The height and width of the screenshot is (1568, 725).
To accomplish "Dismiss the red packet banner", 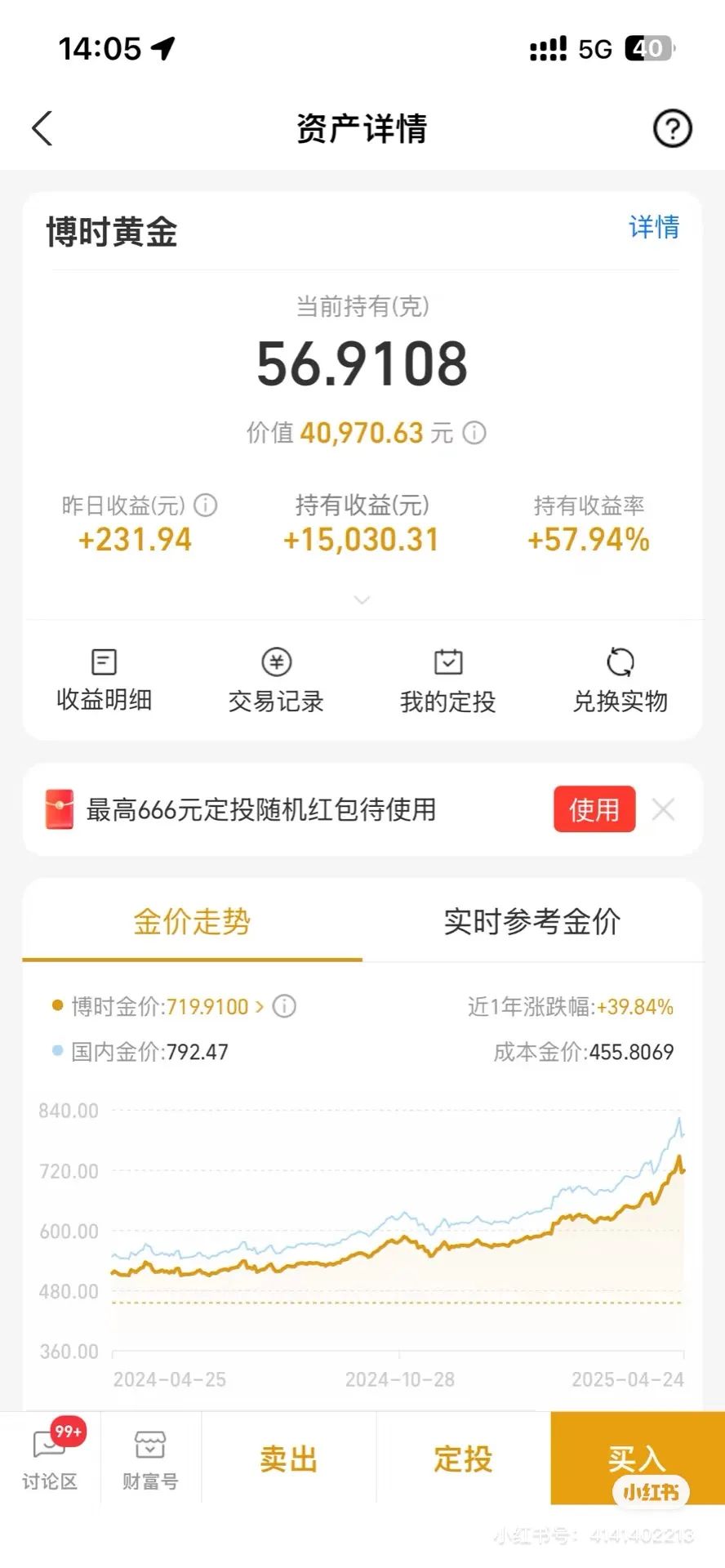I will click(x=663, y=809).
